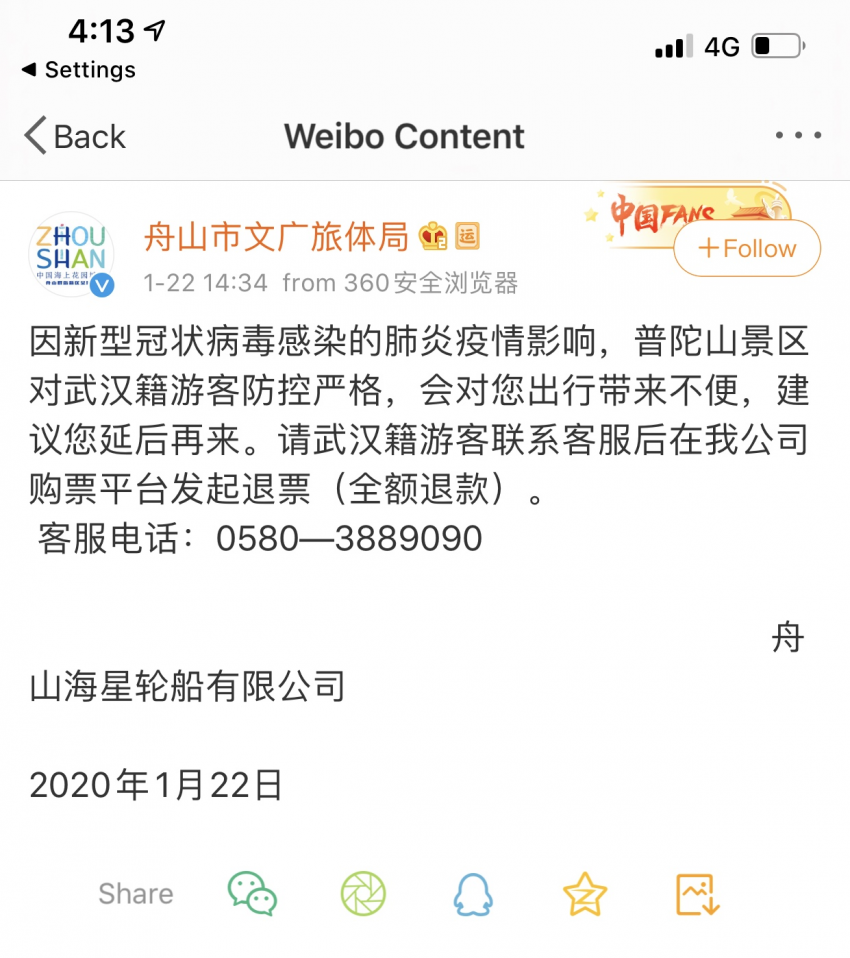Return to Settings app
850x958 pixels.
tap(78, 70)
